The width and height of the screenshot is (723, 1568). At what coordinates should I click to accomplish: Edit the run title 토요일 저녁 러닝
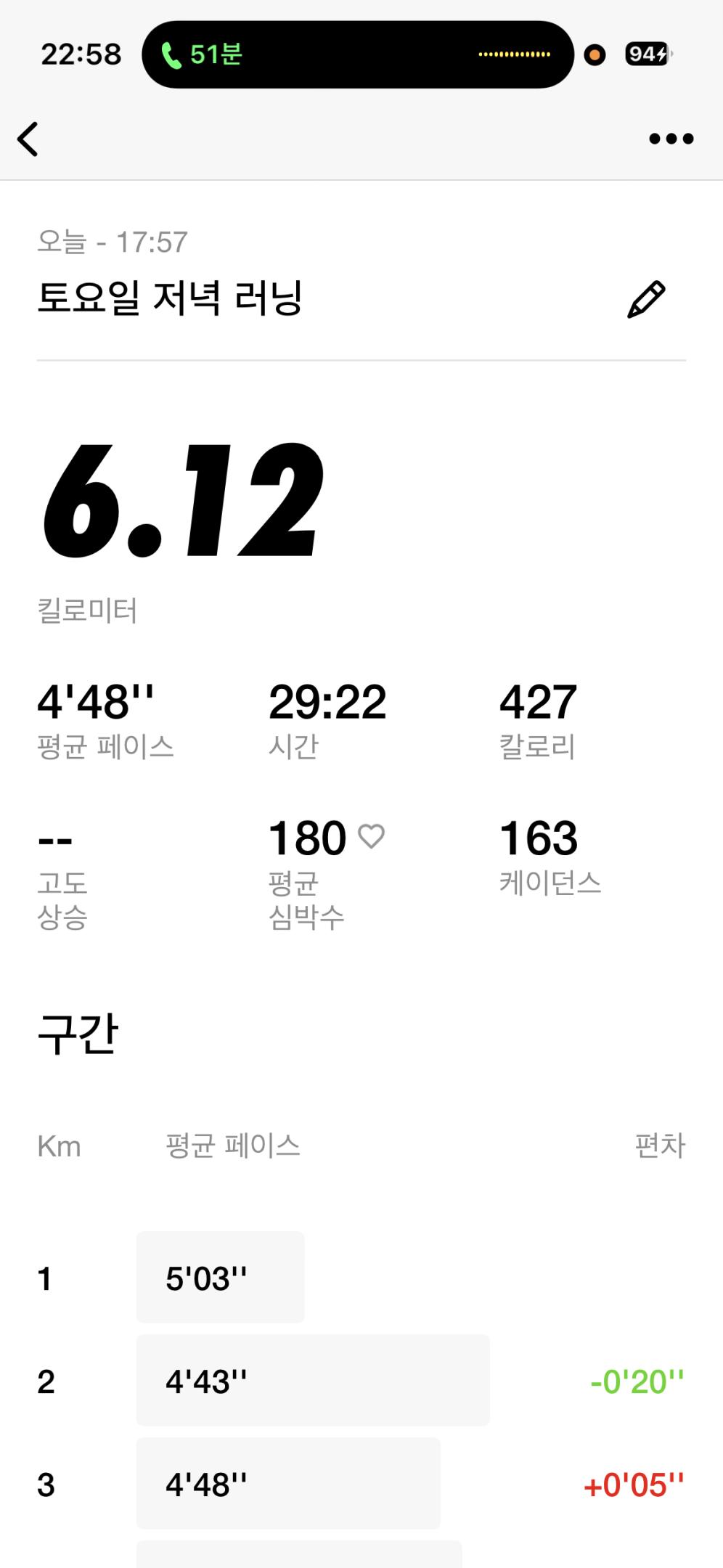point(645,299)
